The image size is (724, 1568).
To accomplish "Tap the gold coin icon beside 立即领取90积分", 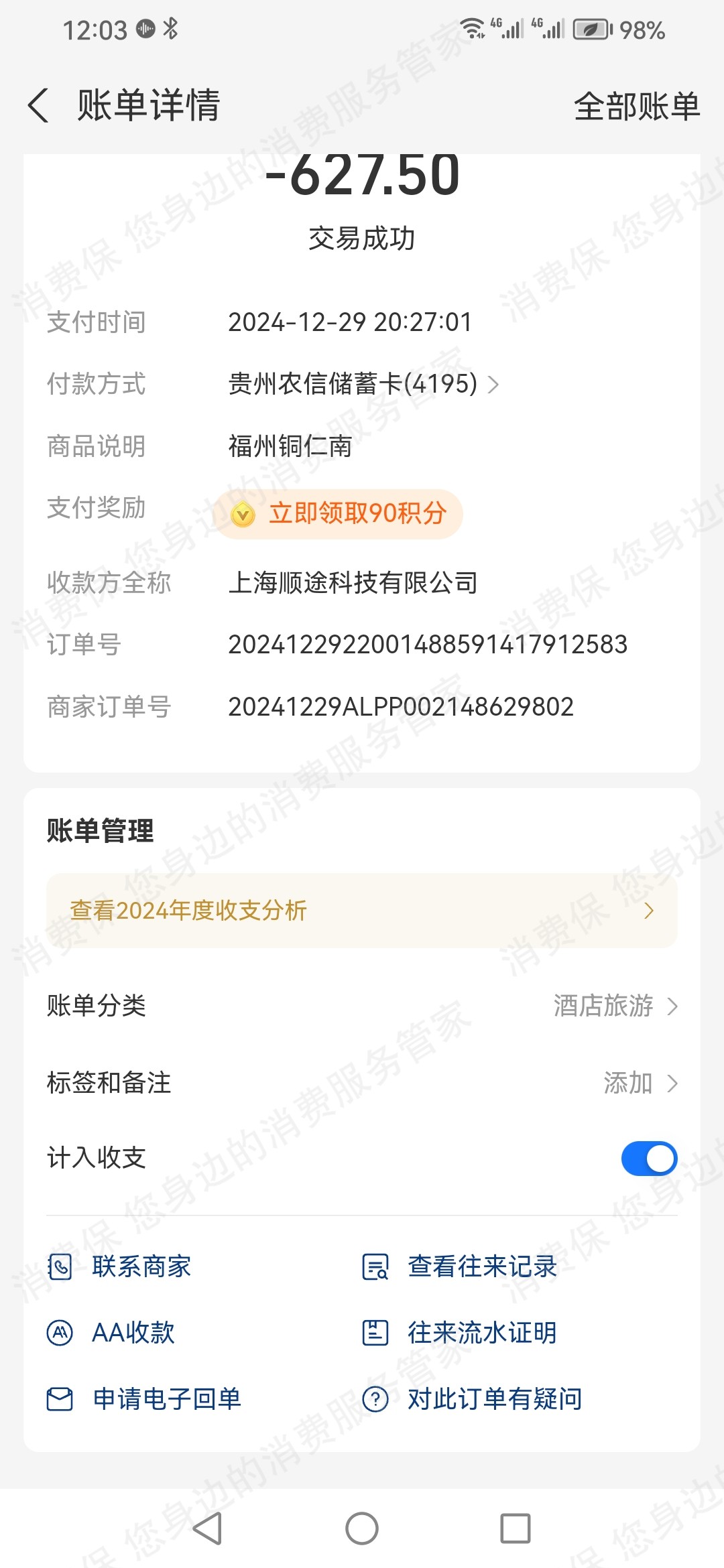I will click(x=241, y=513).
